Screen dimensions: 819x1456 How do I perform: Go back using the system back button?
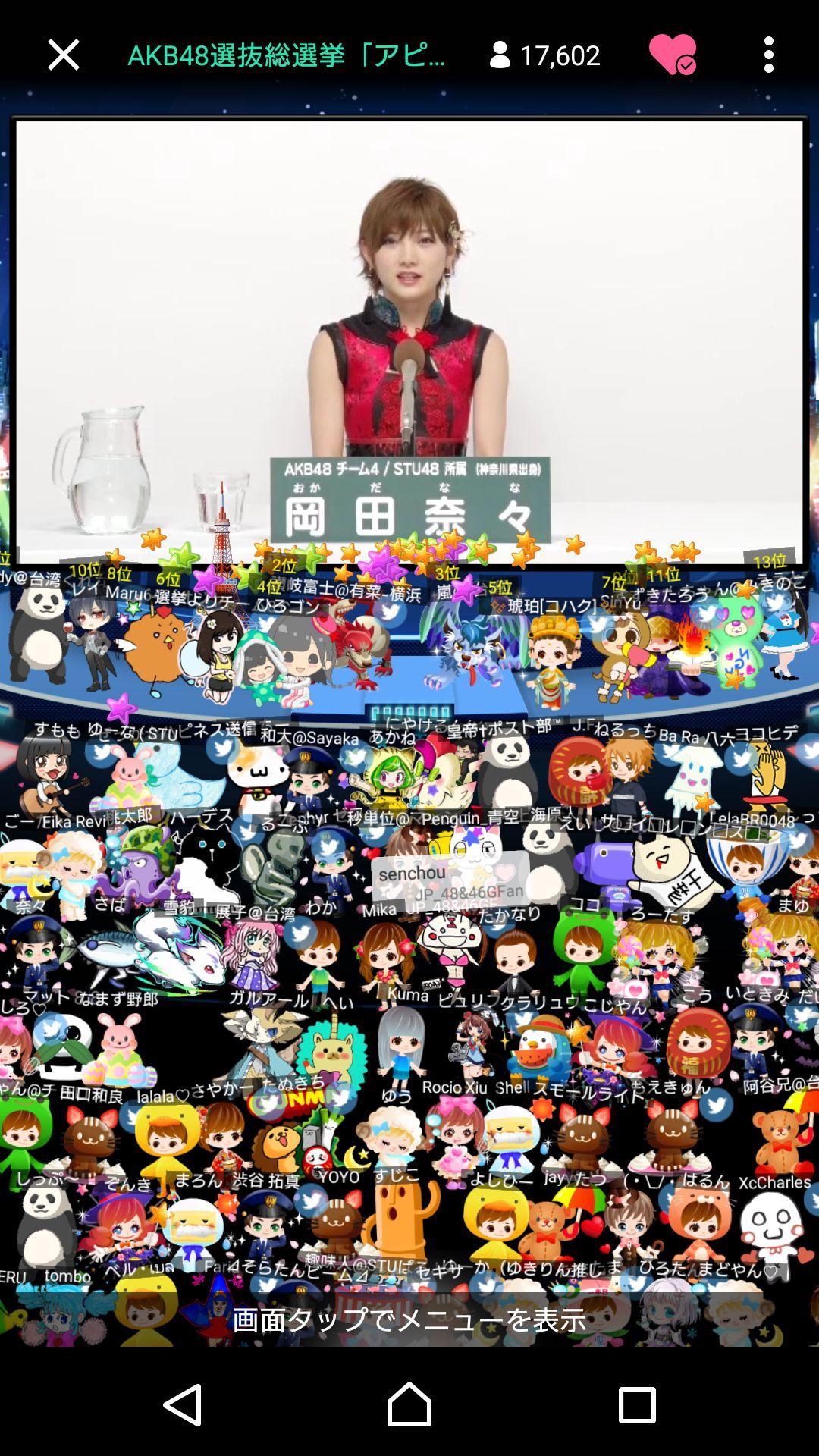(x=183, y=1404)
